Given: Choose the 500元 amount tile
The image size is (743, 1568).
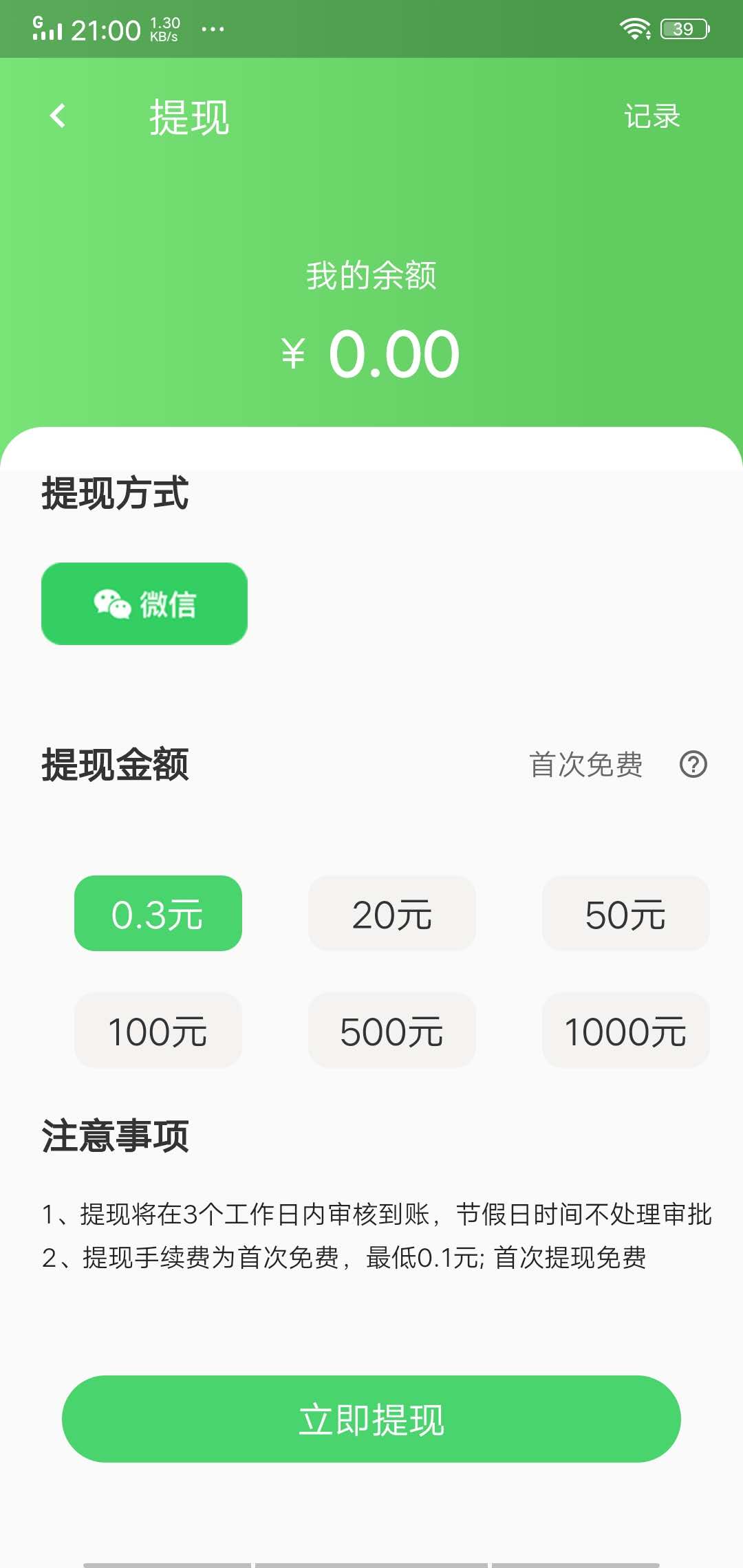Looking at the screenshot, I should [391, 1030].
